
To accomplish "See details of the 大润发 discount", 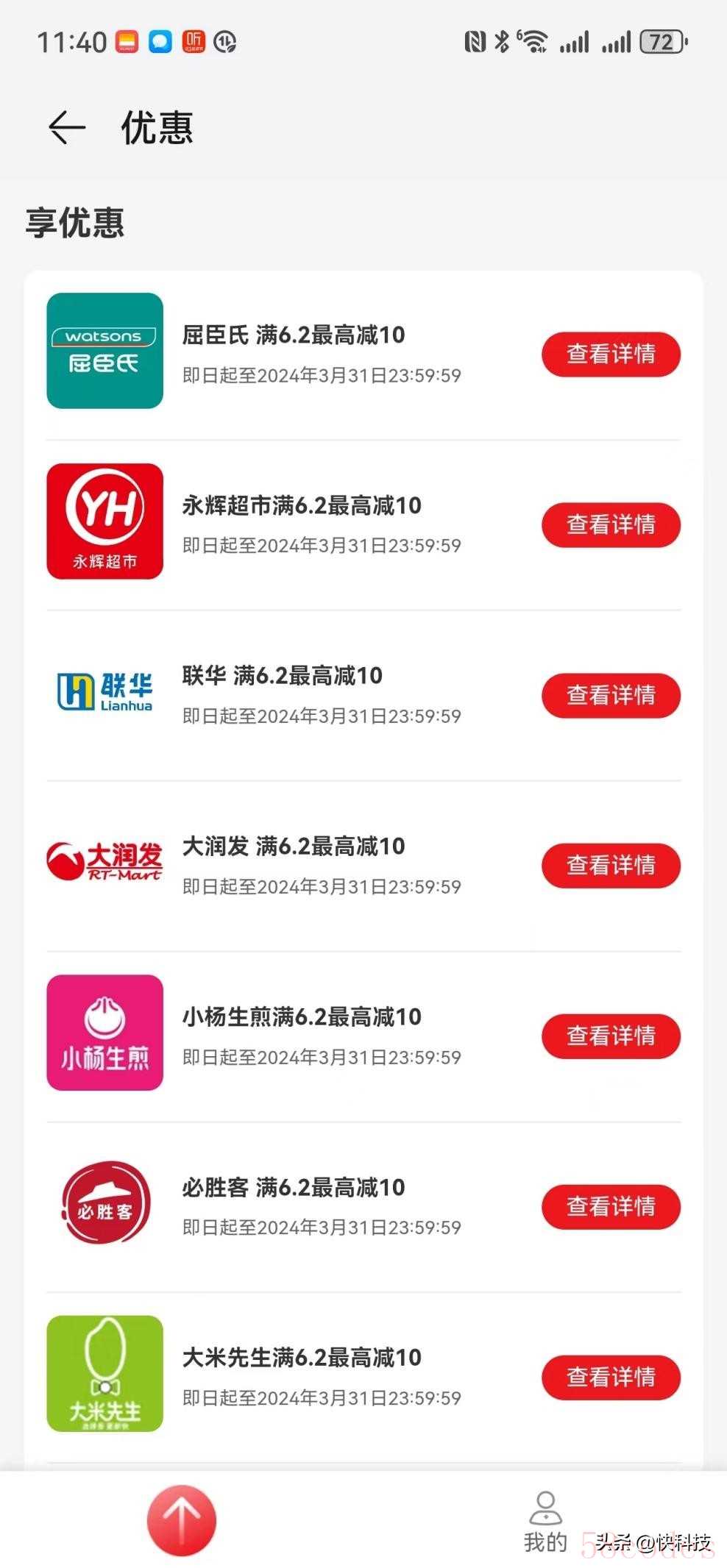I will pyautogui.click(x=611, y=866).
